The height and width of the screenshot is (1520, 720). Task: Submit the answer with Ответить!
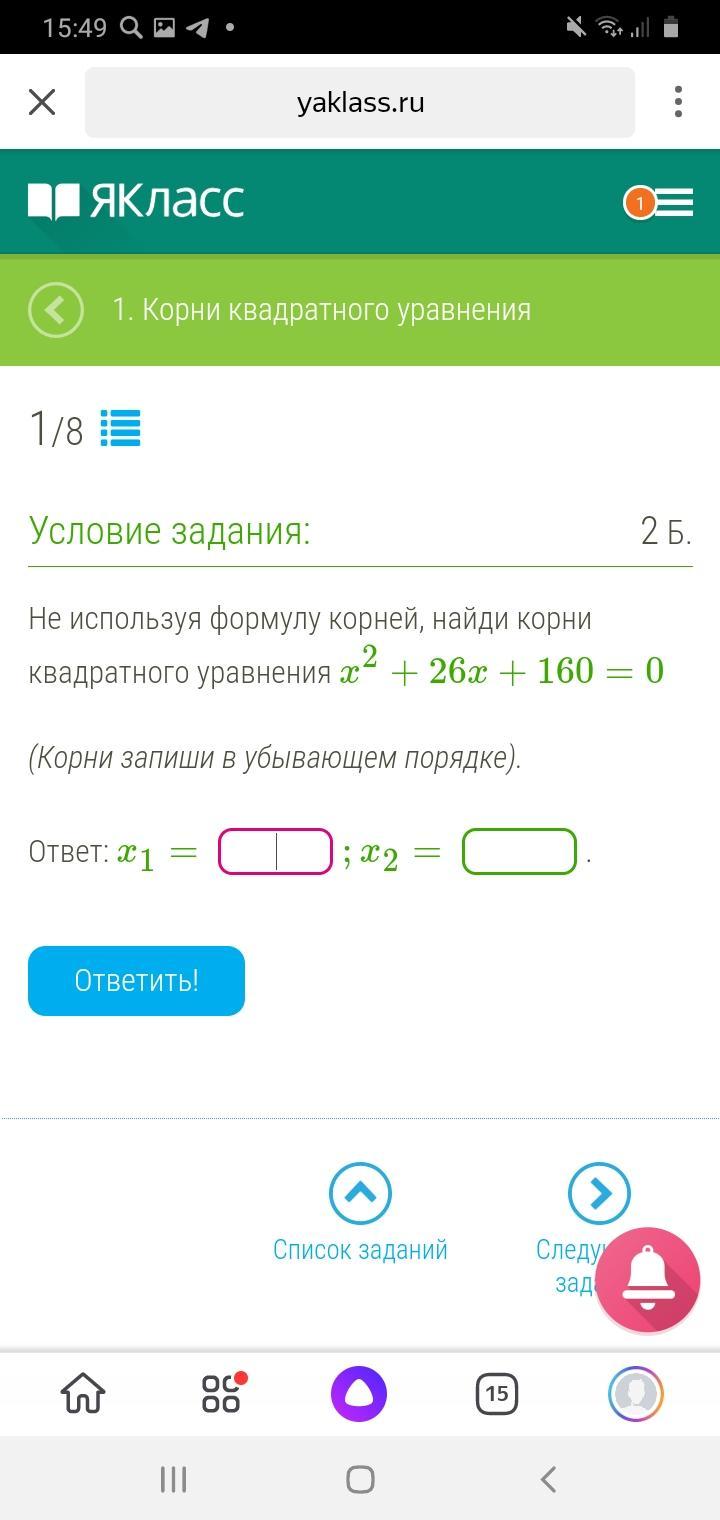point(136,981)
